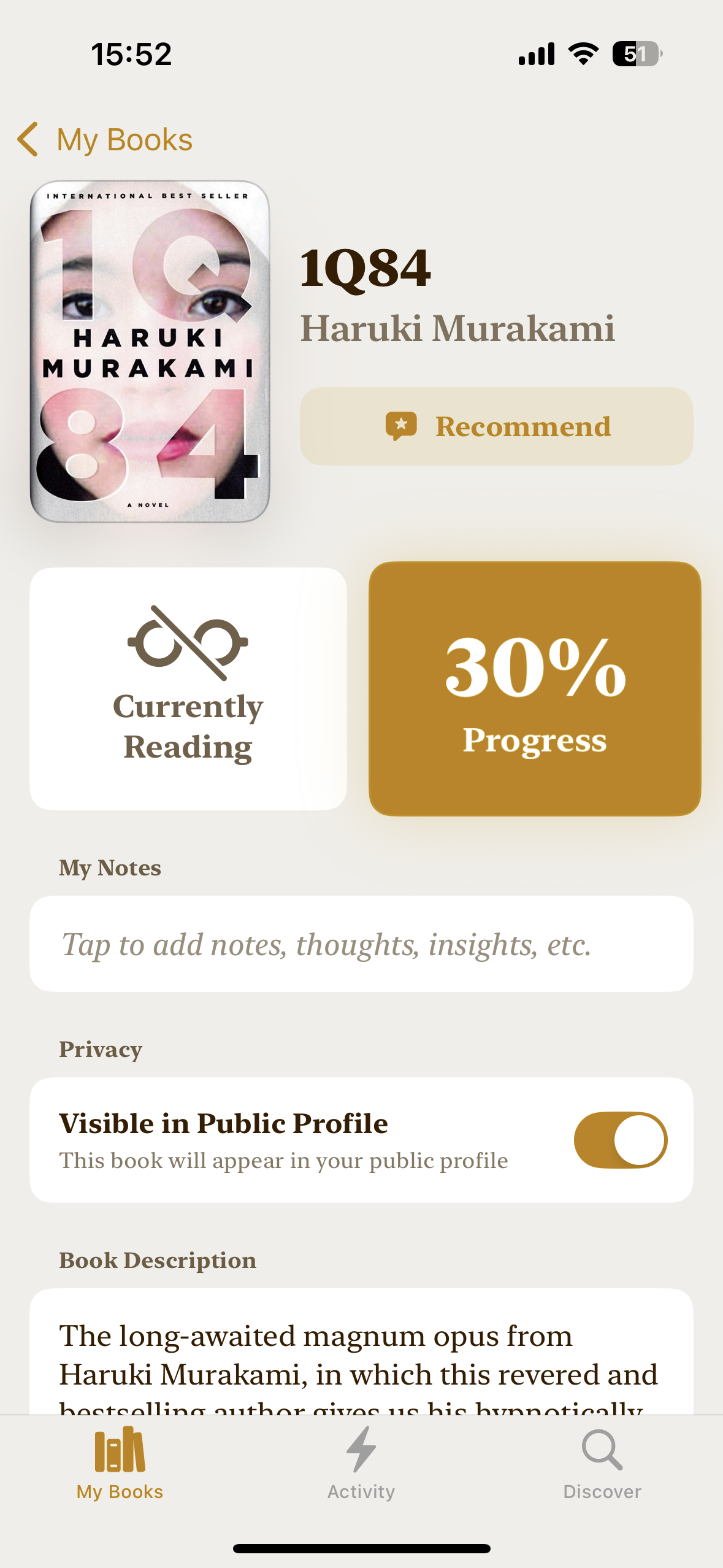
Task: Open the 1Q84 book cover
Action: [150, 352]
